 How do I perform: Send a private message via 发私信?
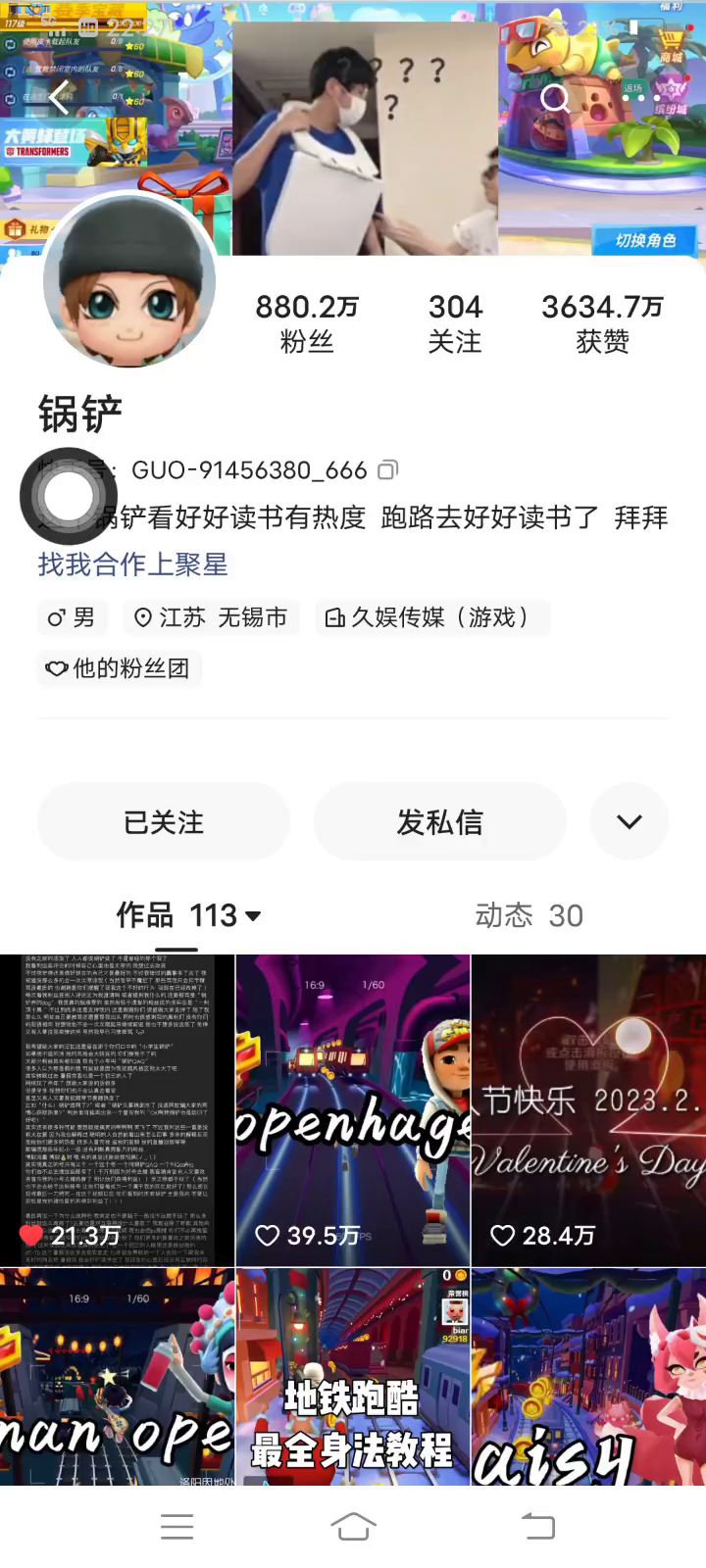coord(440,822)
